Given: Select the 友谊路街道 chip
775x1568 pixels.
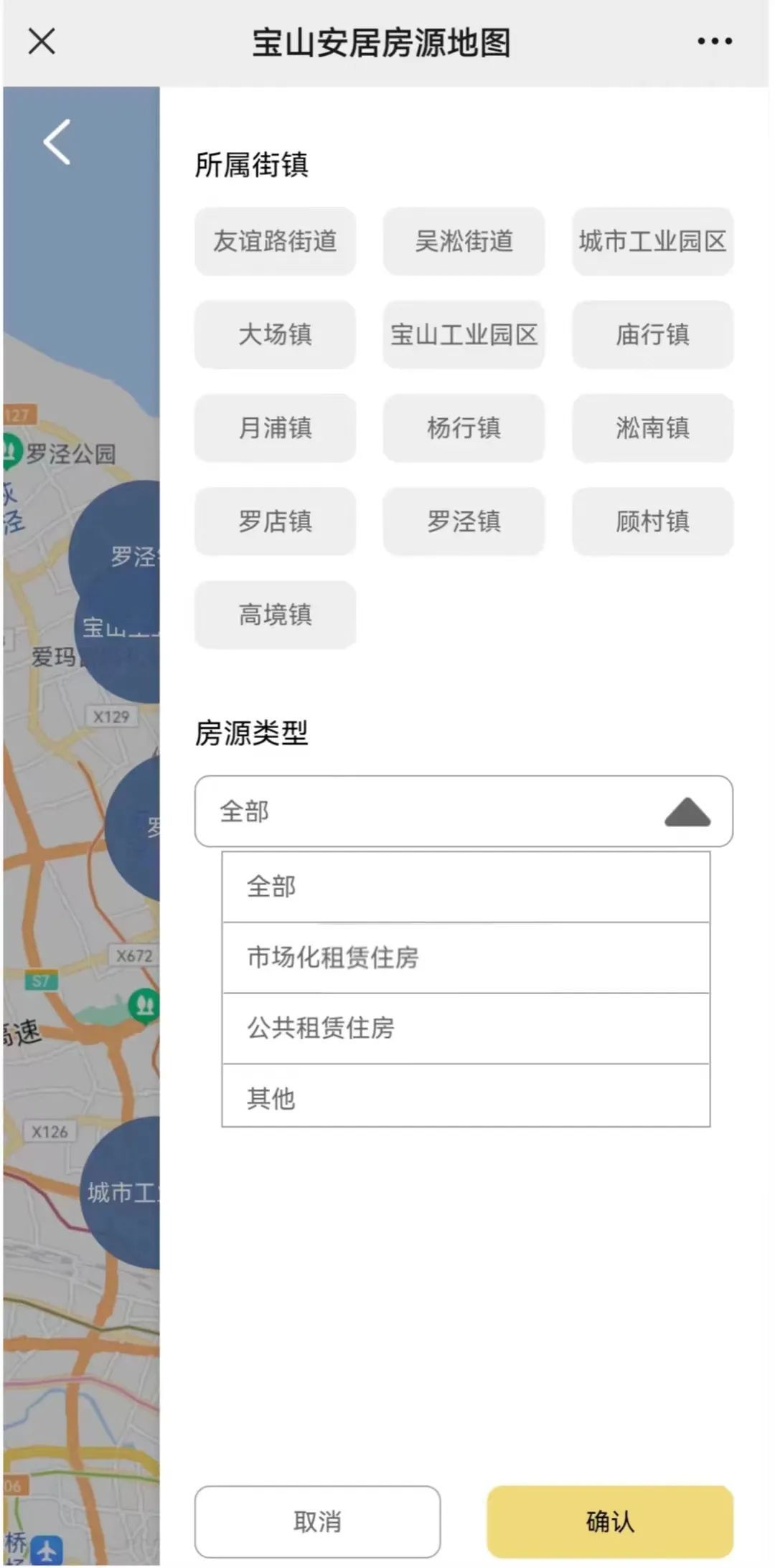Looking at the screenshot, I should tap(275, 241).
